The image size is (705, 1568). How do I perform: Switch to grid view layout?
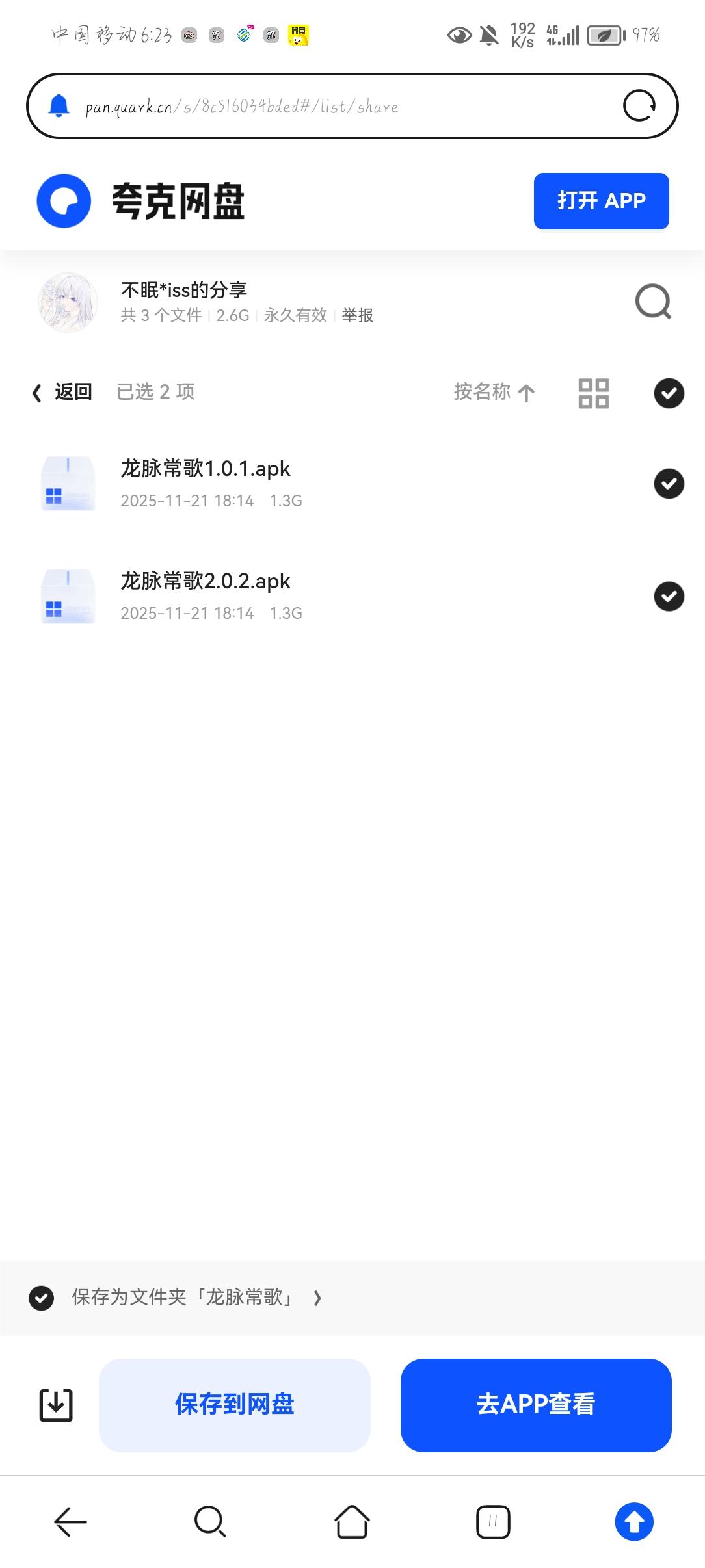[x=592, y=393]
